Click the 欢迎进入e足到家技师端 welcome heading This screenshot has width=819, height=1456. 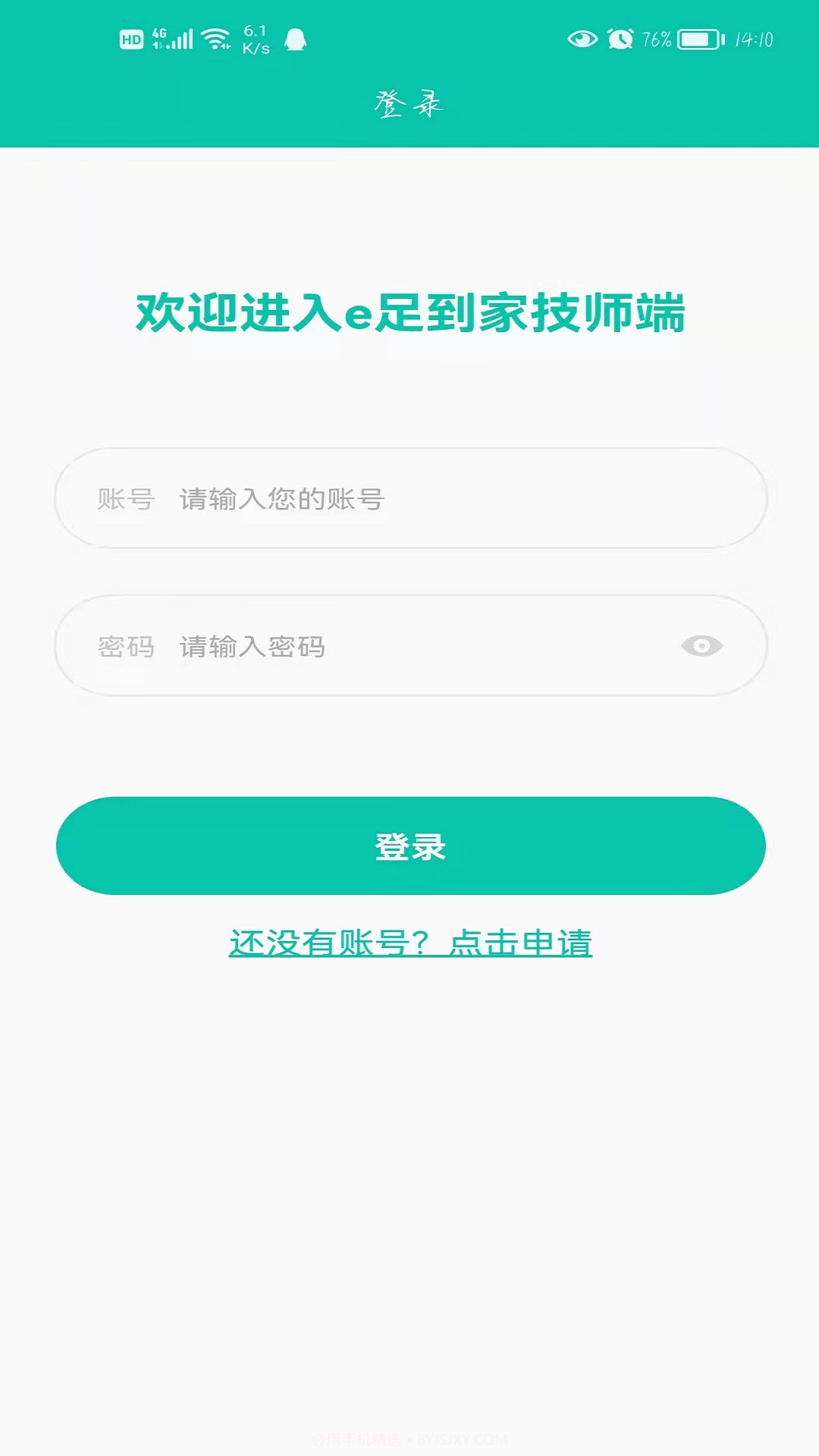click(x=409, y=311)
